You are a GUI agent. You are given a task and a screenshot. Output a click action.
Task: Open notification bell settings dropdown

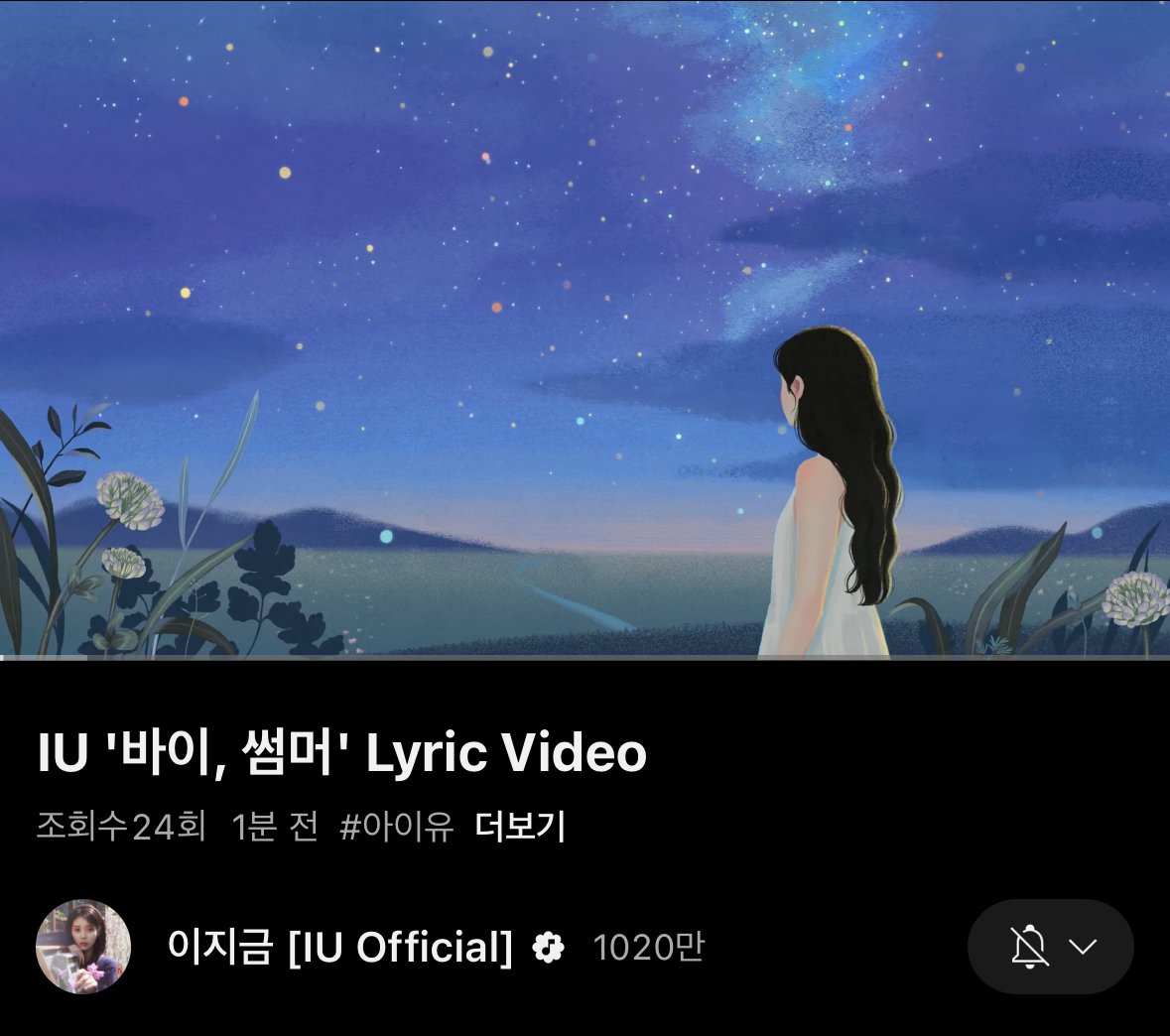1051,947
